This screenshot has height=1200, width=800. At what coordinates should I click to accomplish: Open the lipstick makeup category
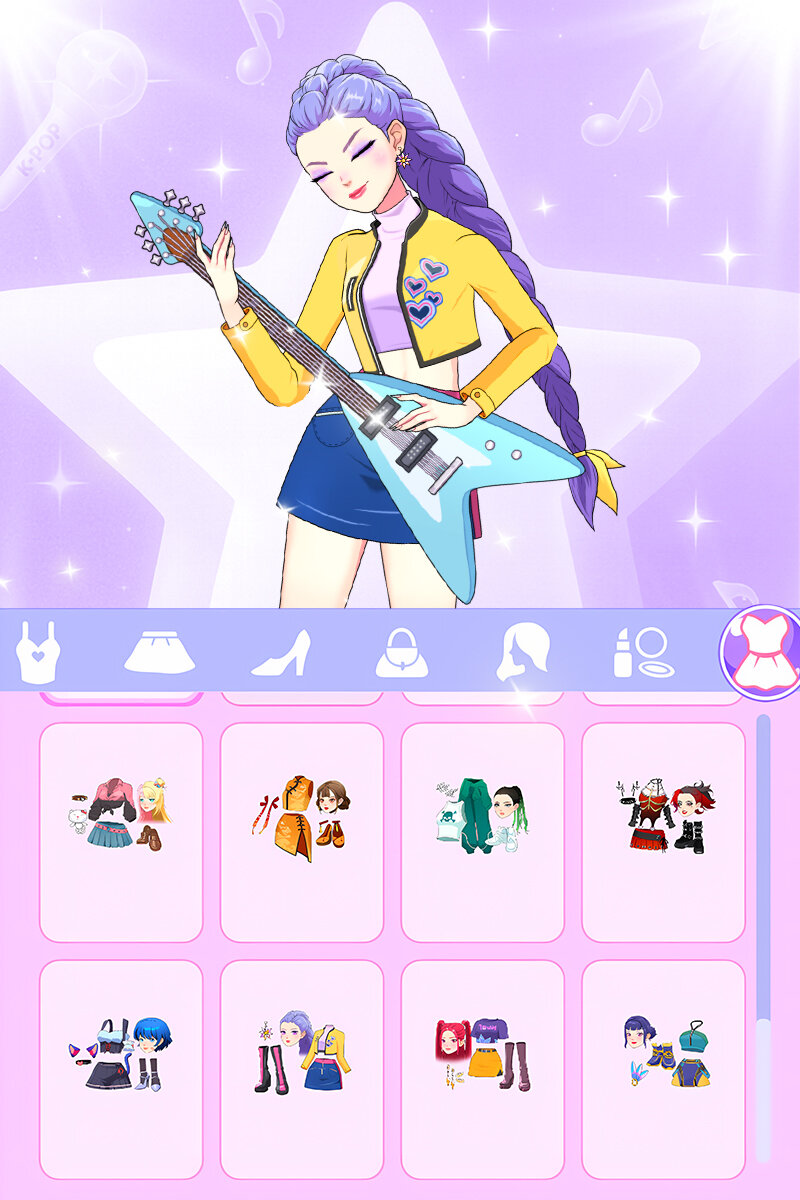(x=643, y=652)
